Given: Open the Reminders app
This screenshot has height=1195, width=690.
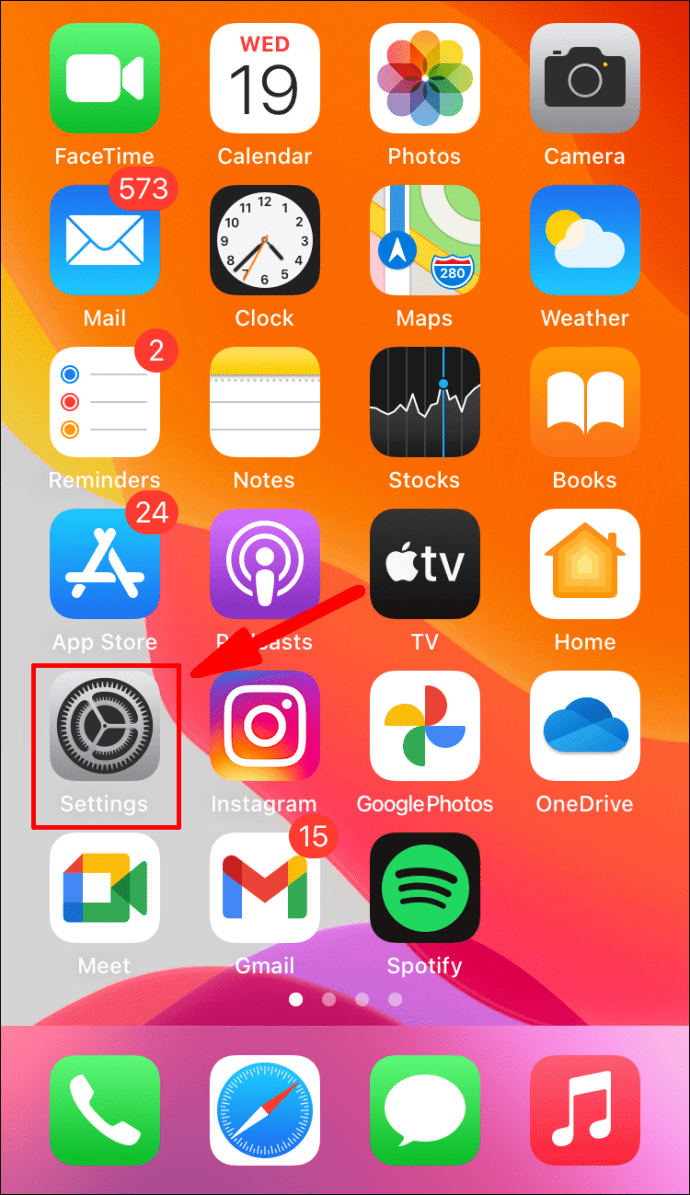Looking at the screenshot, I should [x=105, y=403].
